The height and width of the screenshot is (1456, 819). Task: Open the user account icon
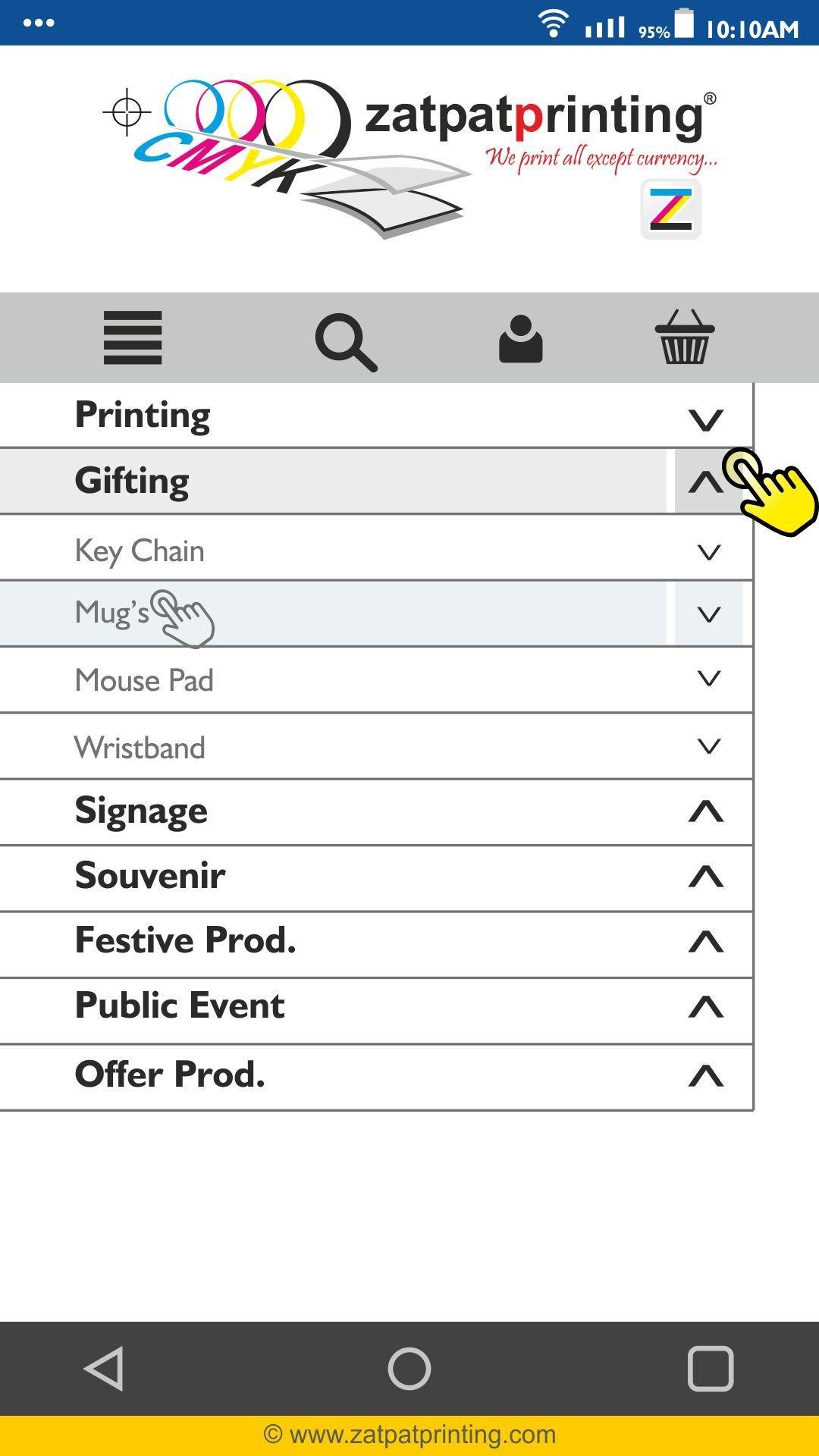(x=520, y=339)
